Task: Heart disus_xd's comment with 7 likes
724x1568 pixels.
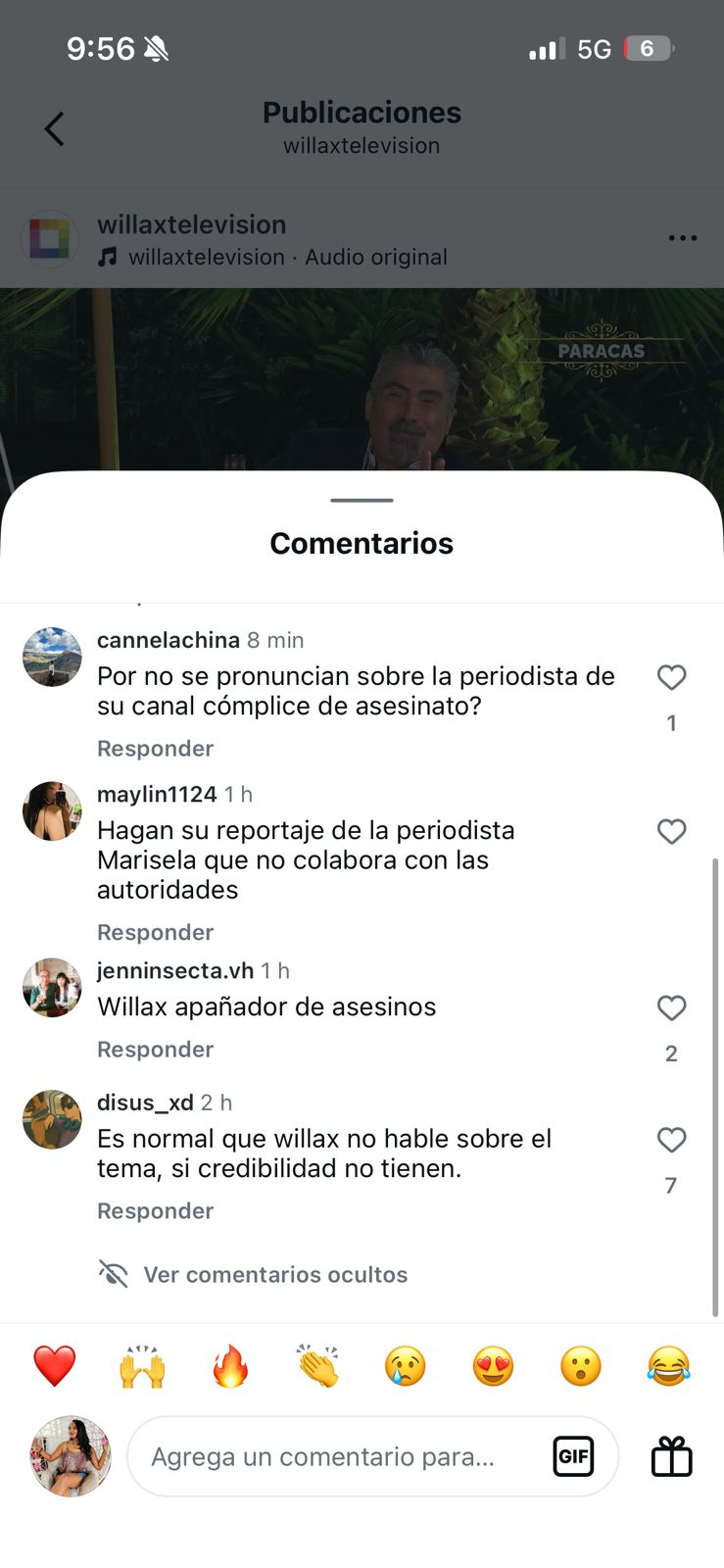Action: pyautogui.click(x=672, y=1140)
